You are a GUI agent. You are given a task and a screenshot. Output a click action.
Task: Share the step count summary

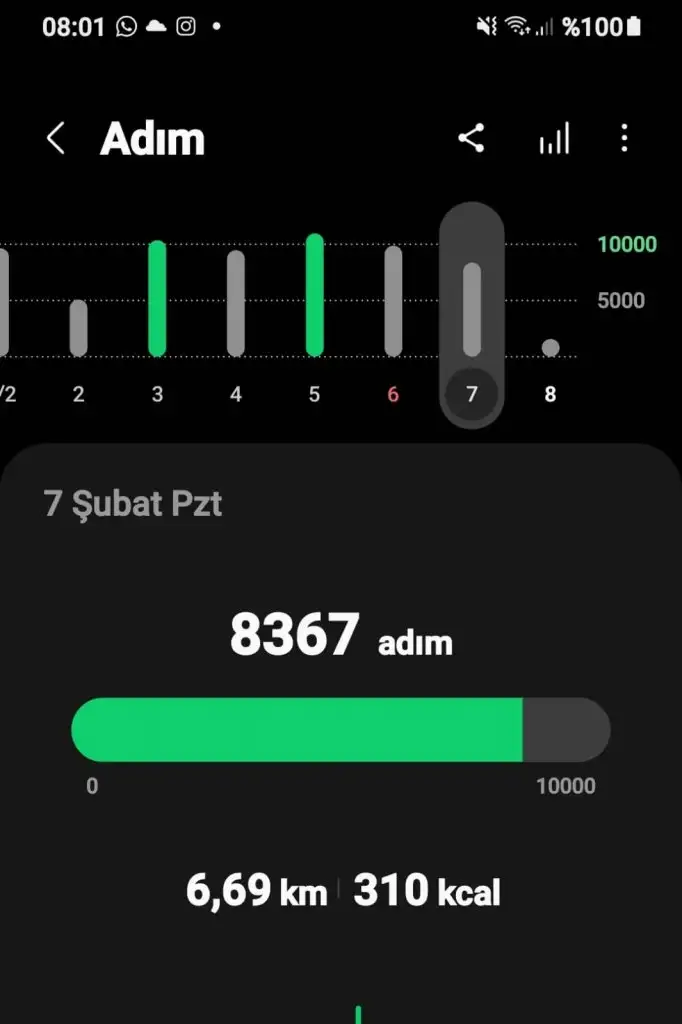pyautogui.click(x=471, y=139)
